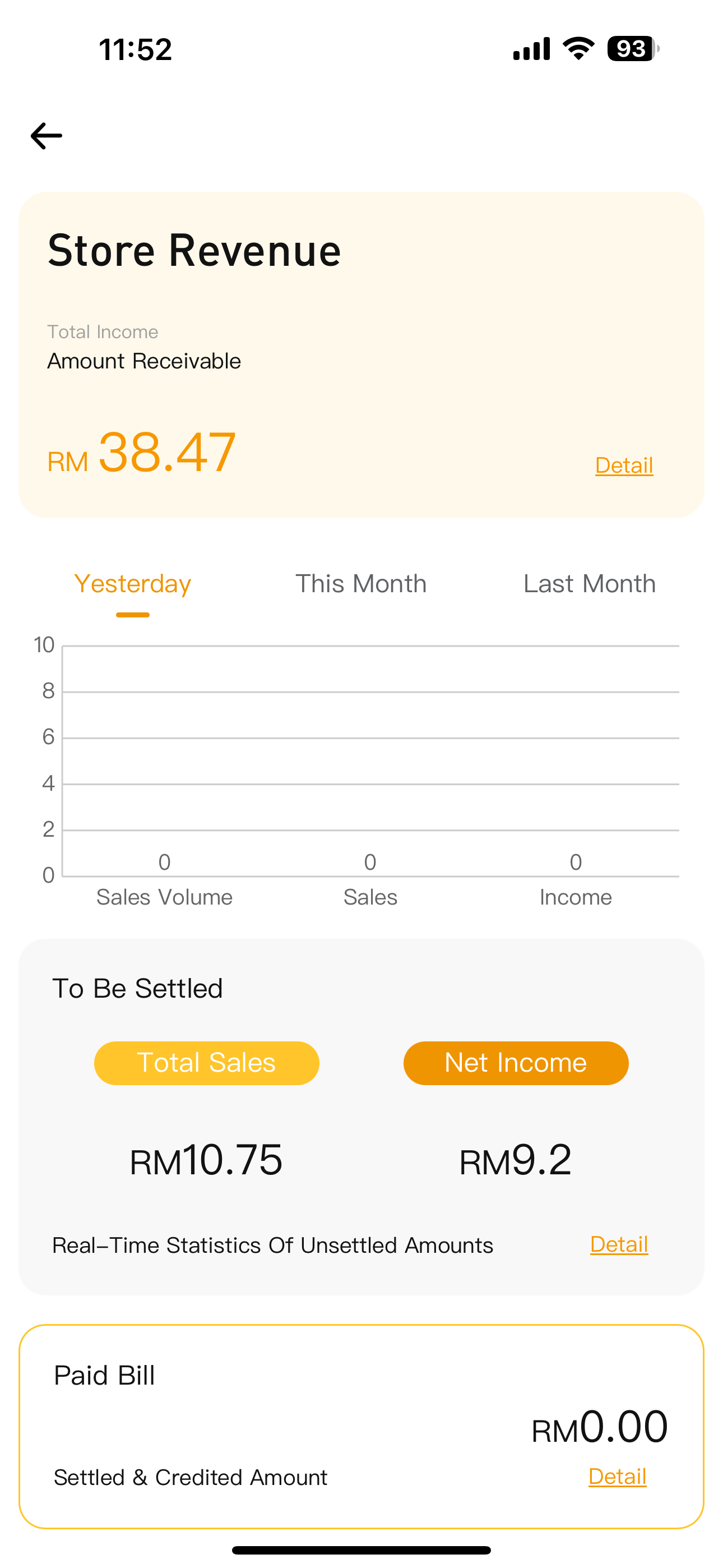The image size is (723, 1568).
Task: Go back using the arrow icon
Action: (47, 136)
